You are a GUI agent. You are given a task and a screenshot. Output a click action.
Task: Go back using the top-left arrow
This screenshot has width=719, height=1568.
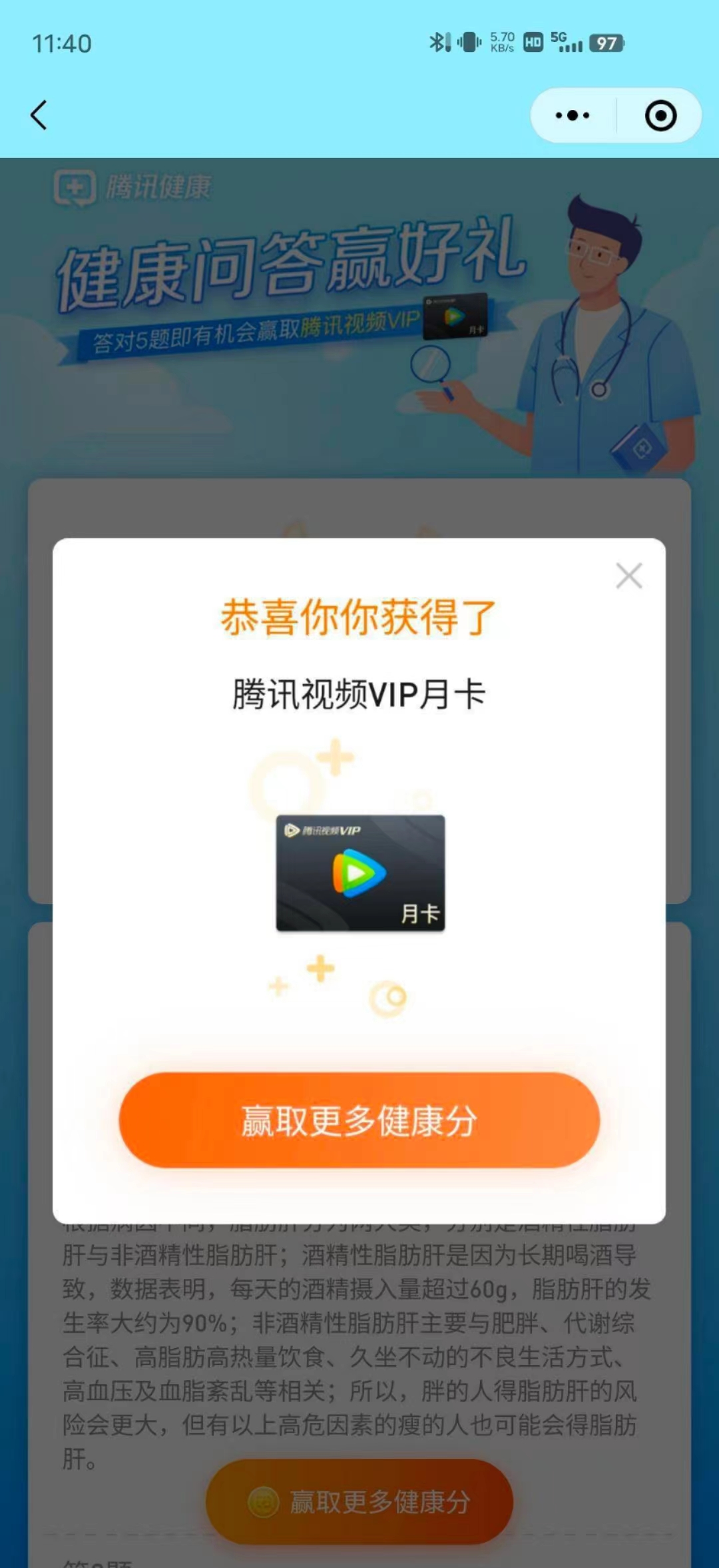coord(39,115)
